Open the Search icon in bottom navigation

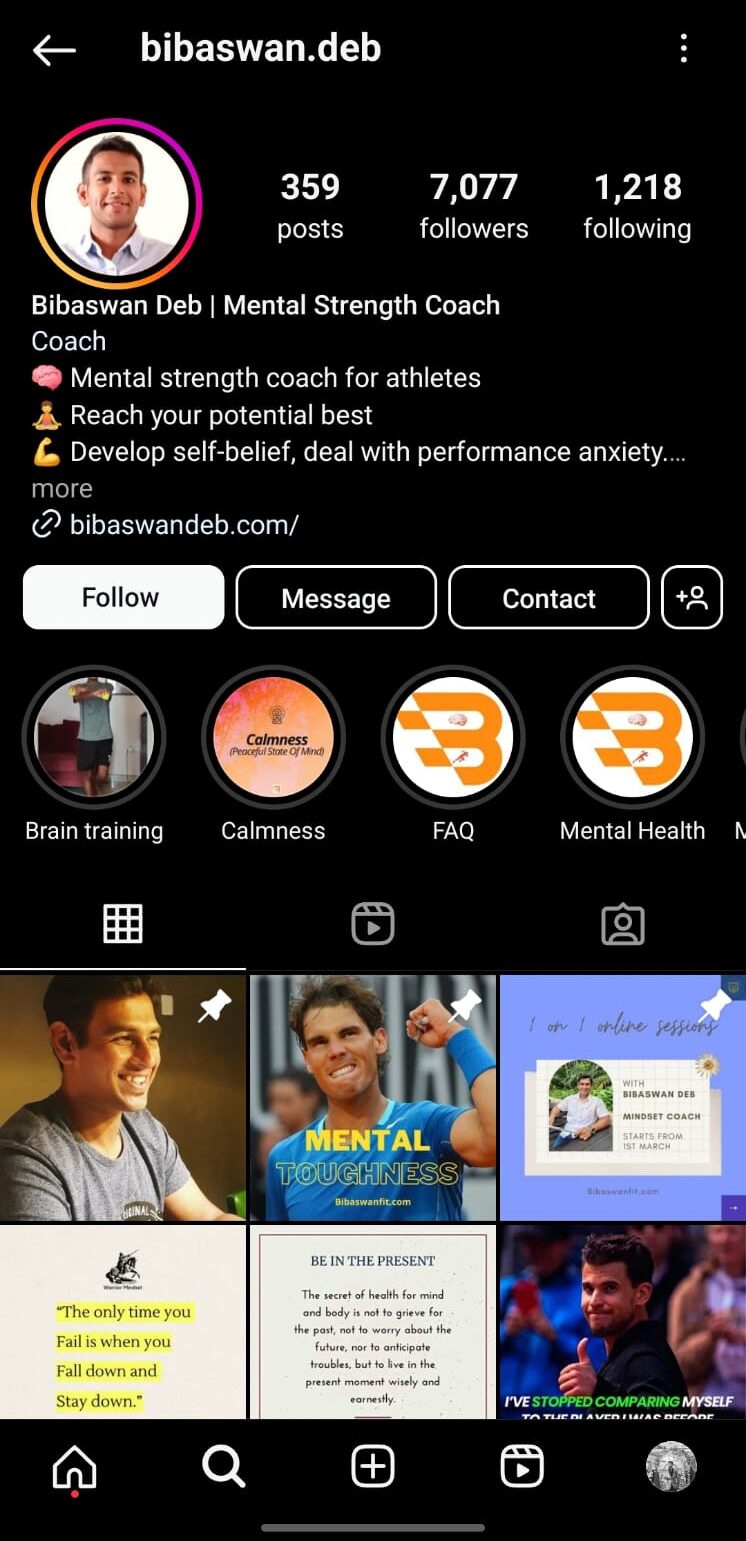pos(223,1466)
